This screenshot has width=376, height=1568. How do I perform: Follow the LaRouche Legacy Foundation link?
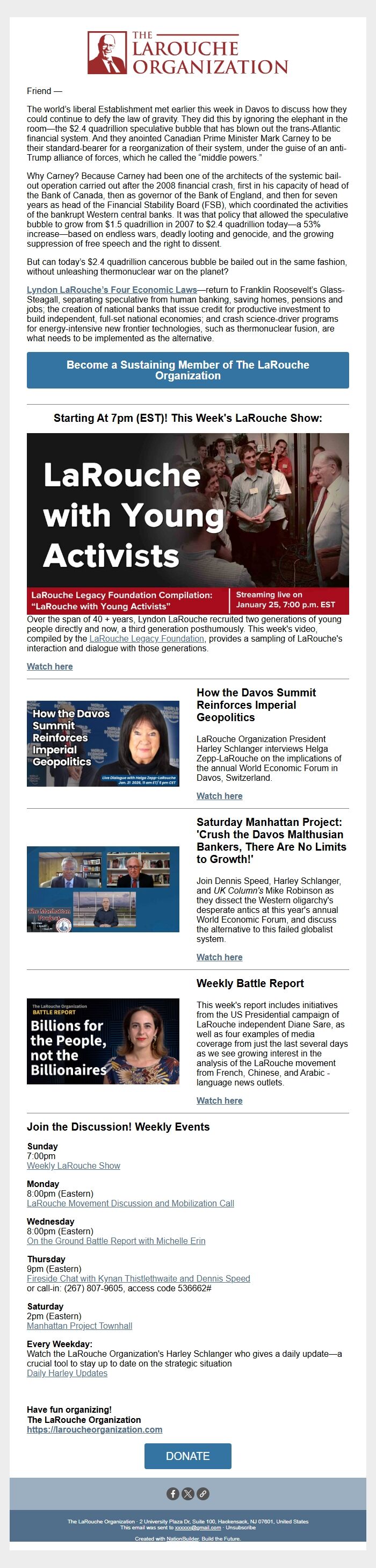click(146, 638)
